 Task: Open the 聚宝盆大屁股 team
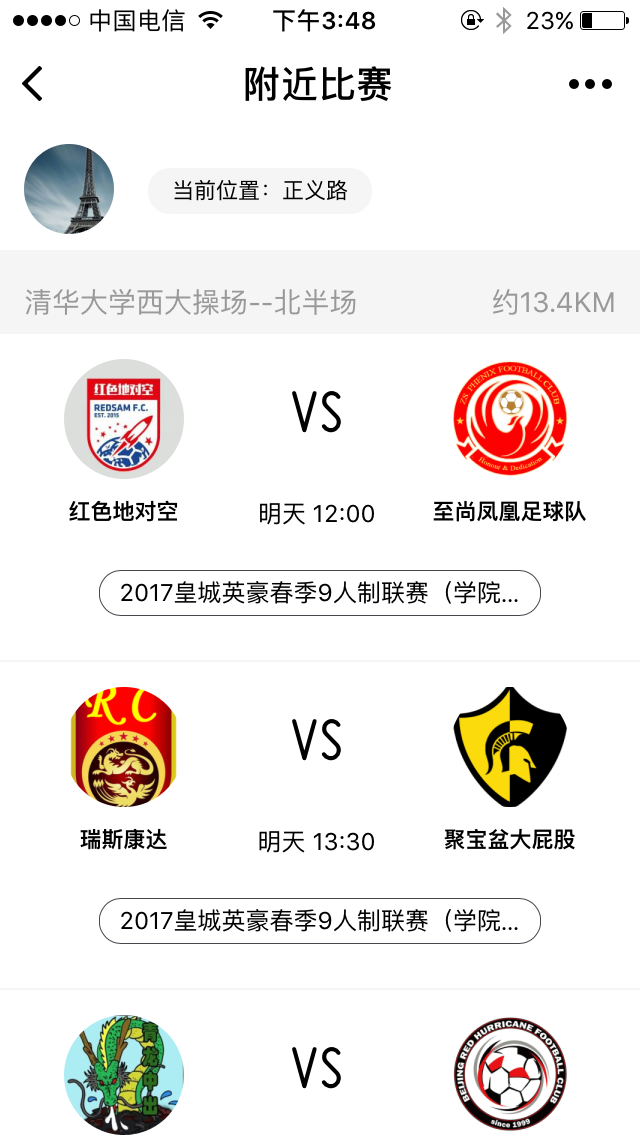point(509,747)
